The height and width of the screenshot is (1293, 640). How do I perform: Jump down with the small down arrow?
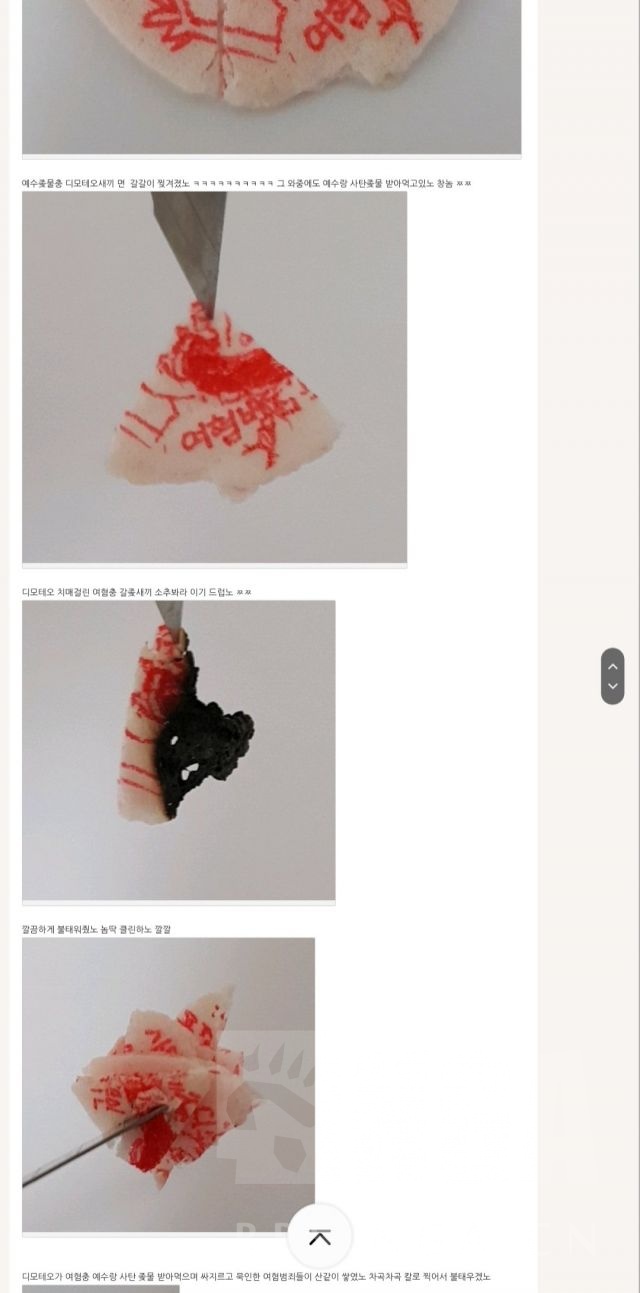613,687
